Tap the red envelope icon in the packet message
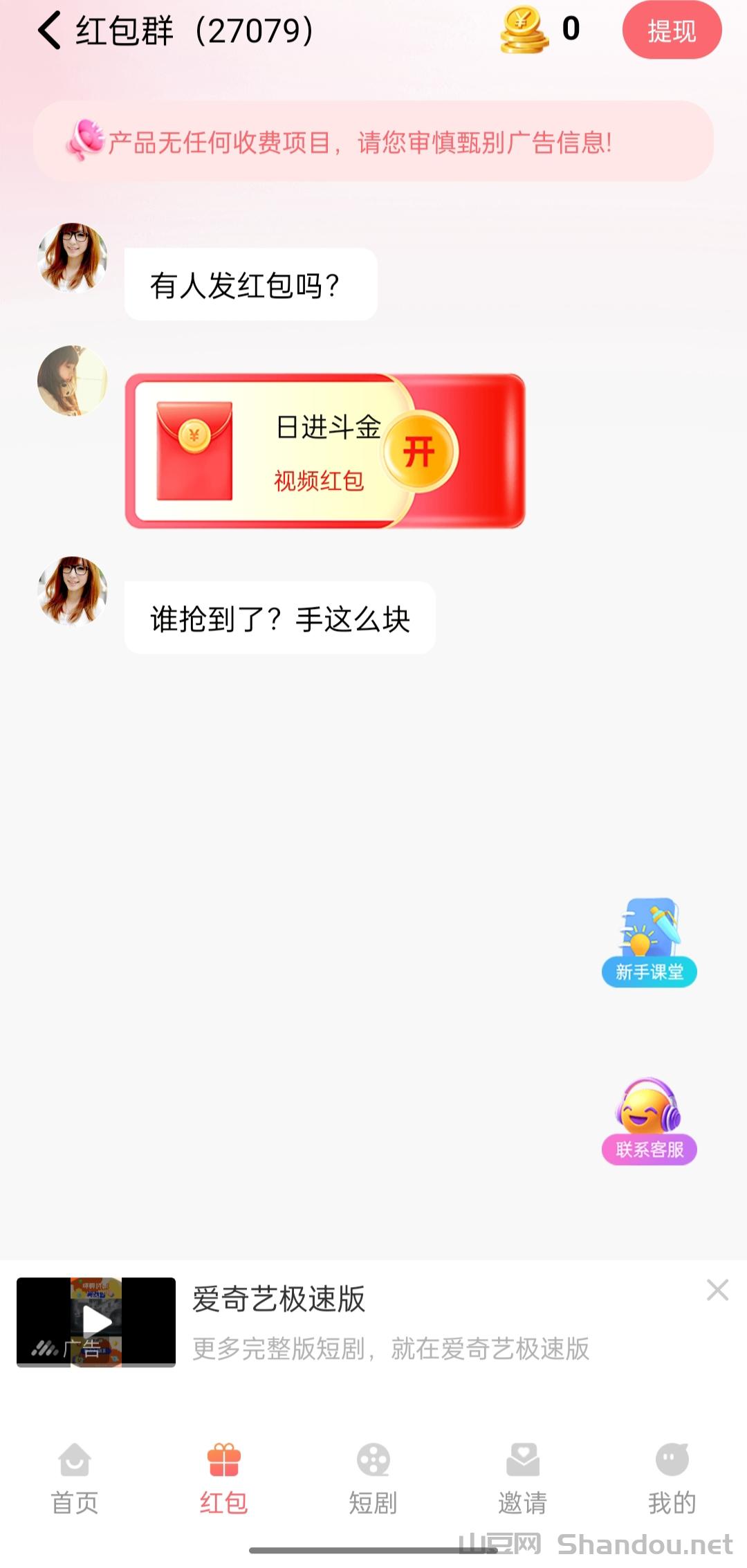Image resolution: width=747 pixels, height=1568 pixels. point(195,450)
